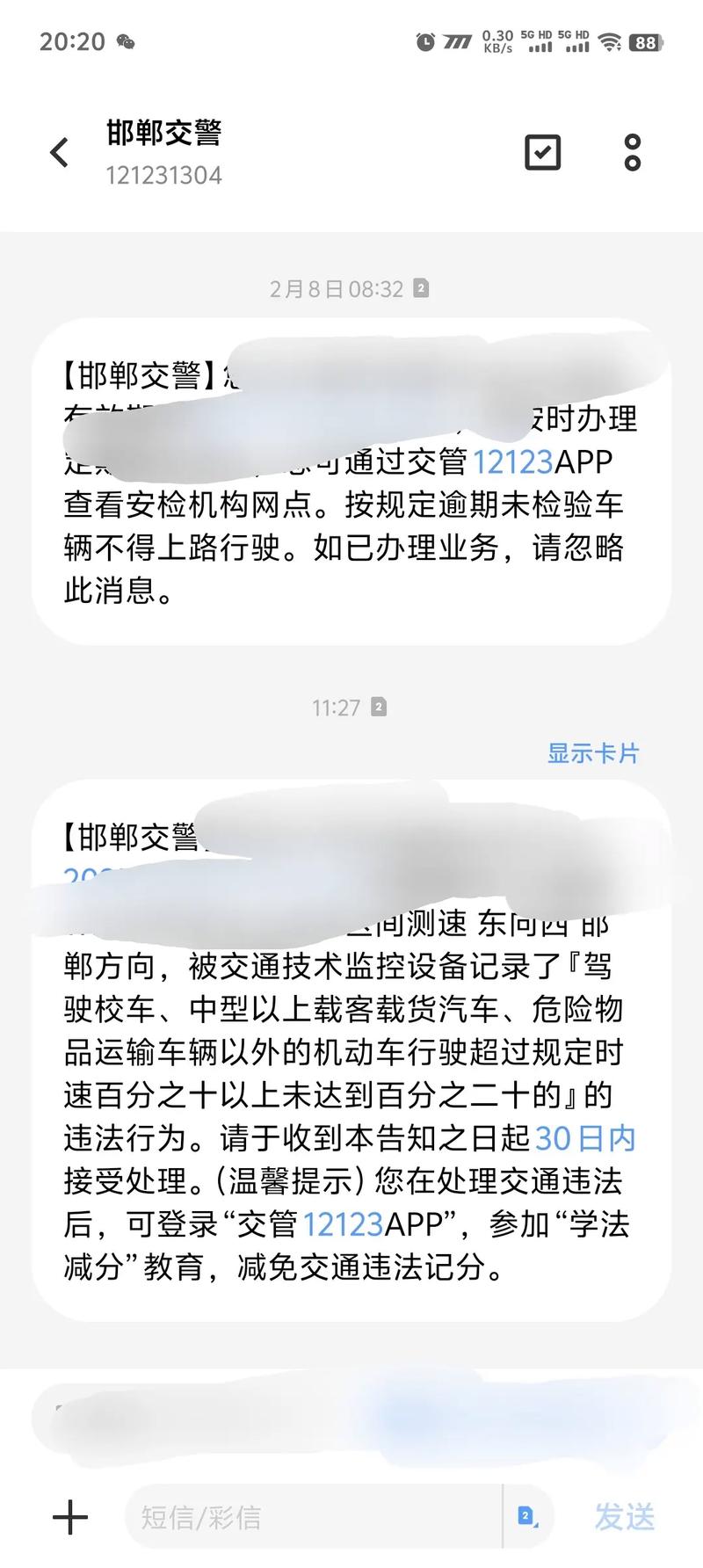Tap the 显示卡片 link
The image size is (703, 1568).
(593, 753)
